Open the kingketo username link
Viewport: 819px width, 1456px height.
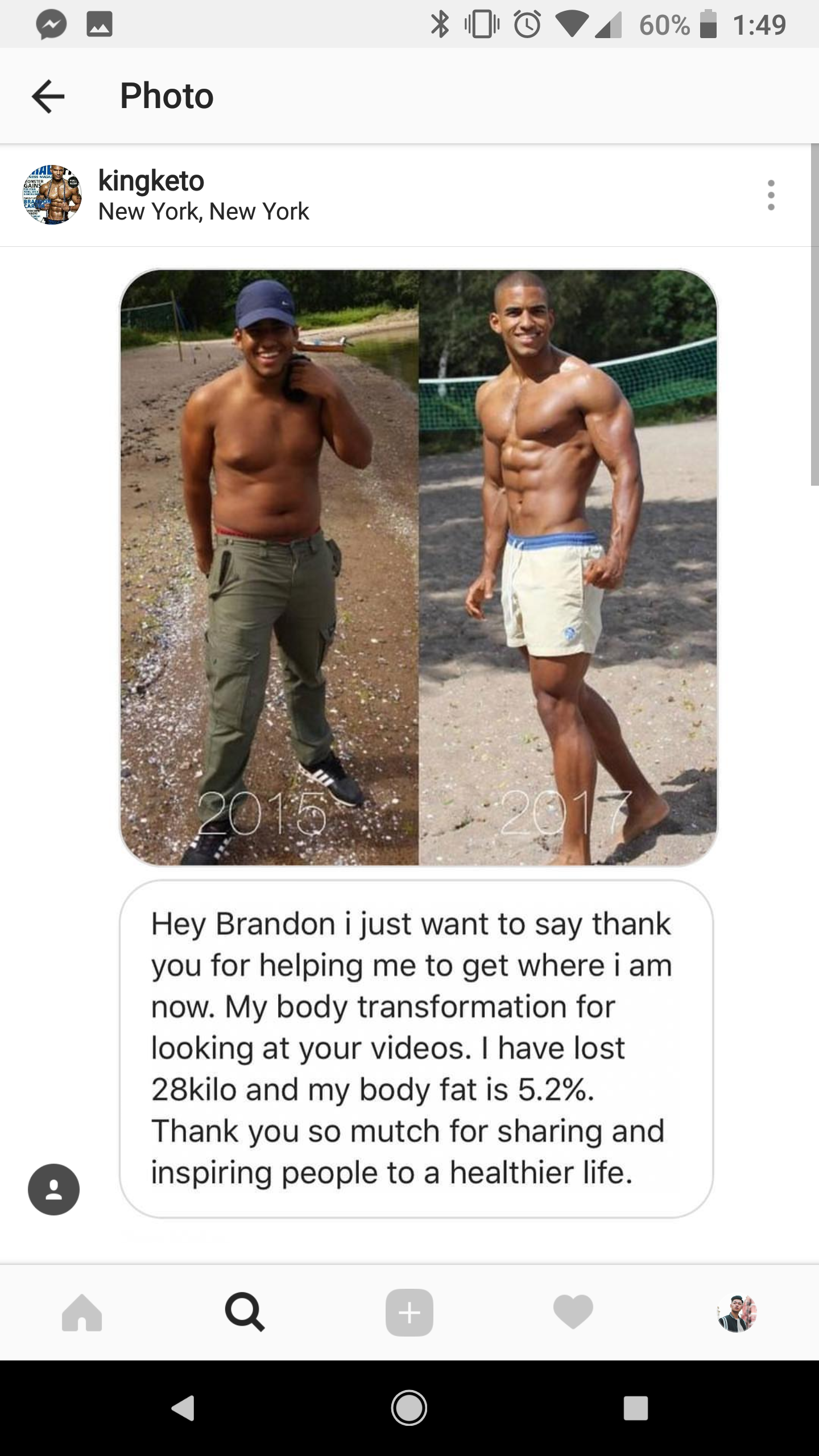[x=151, y=181]
